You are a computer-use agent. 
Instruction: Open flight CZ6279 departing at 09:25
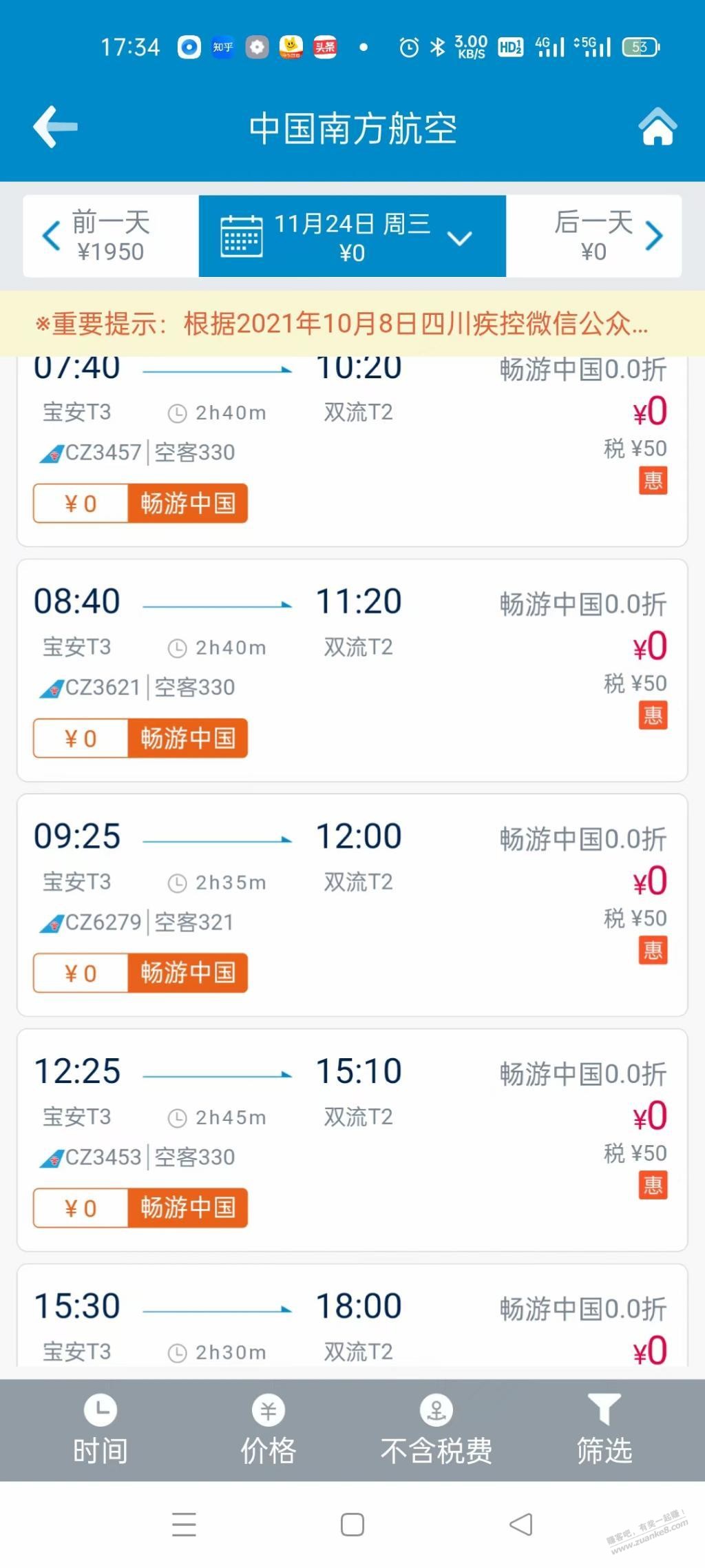click(352, 905)
